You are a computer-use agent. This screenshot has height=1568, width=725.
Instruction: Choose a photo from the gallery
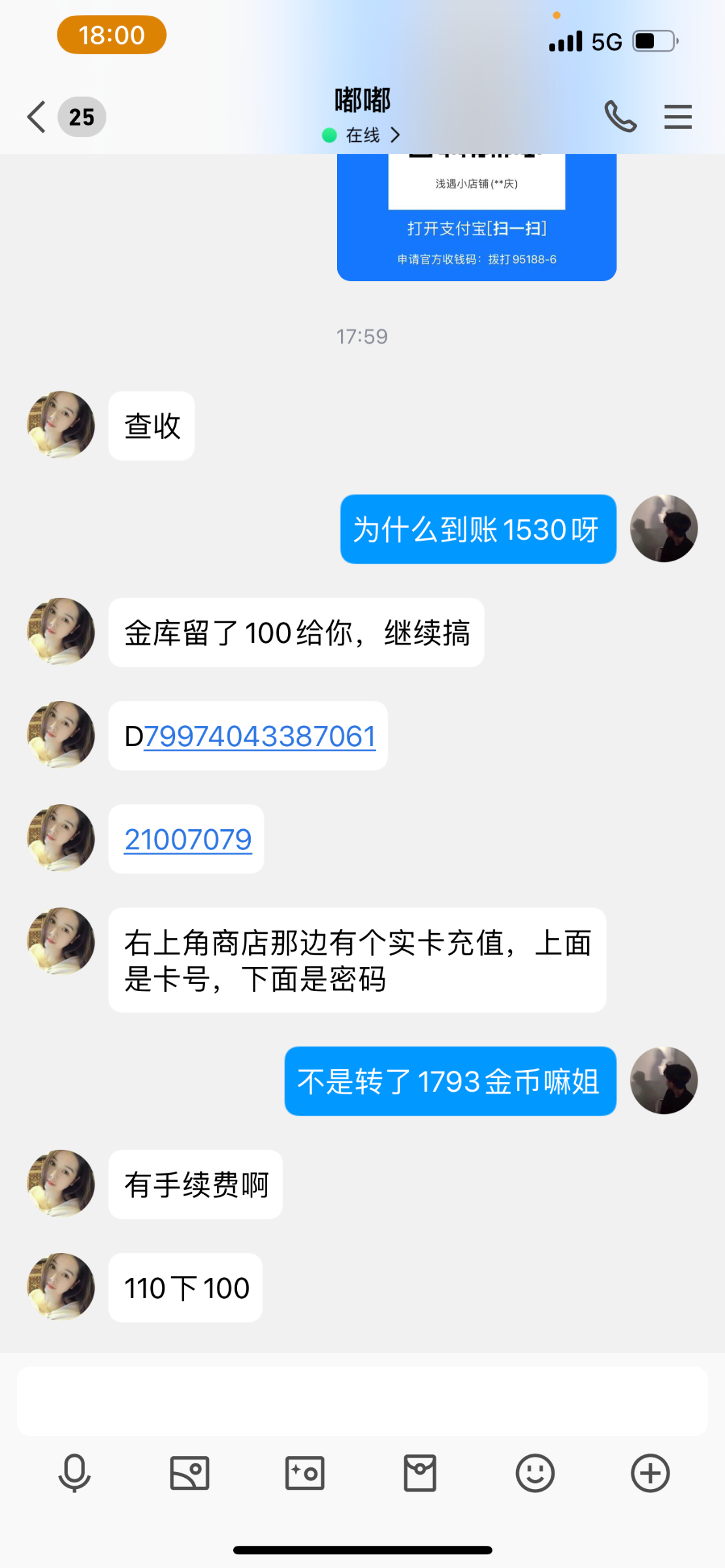(x=189, y=1473)
